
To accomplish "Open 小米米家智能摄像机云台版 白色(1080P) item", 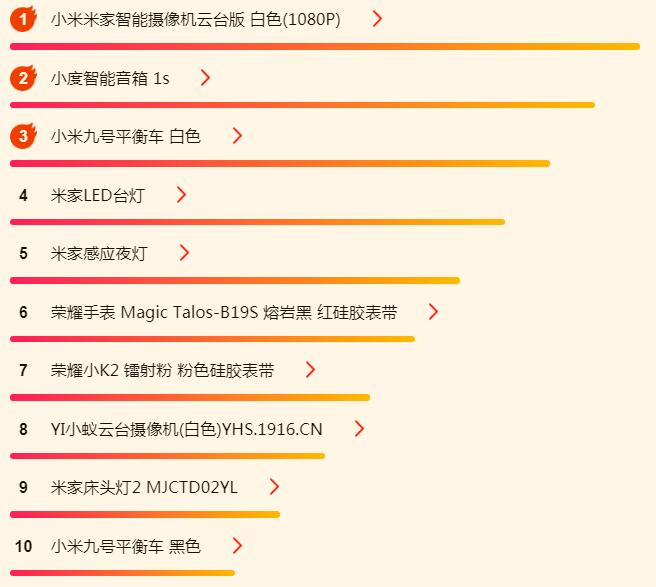I will [195, 19].
